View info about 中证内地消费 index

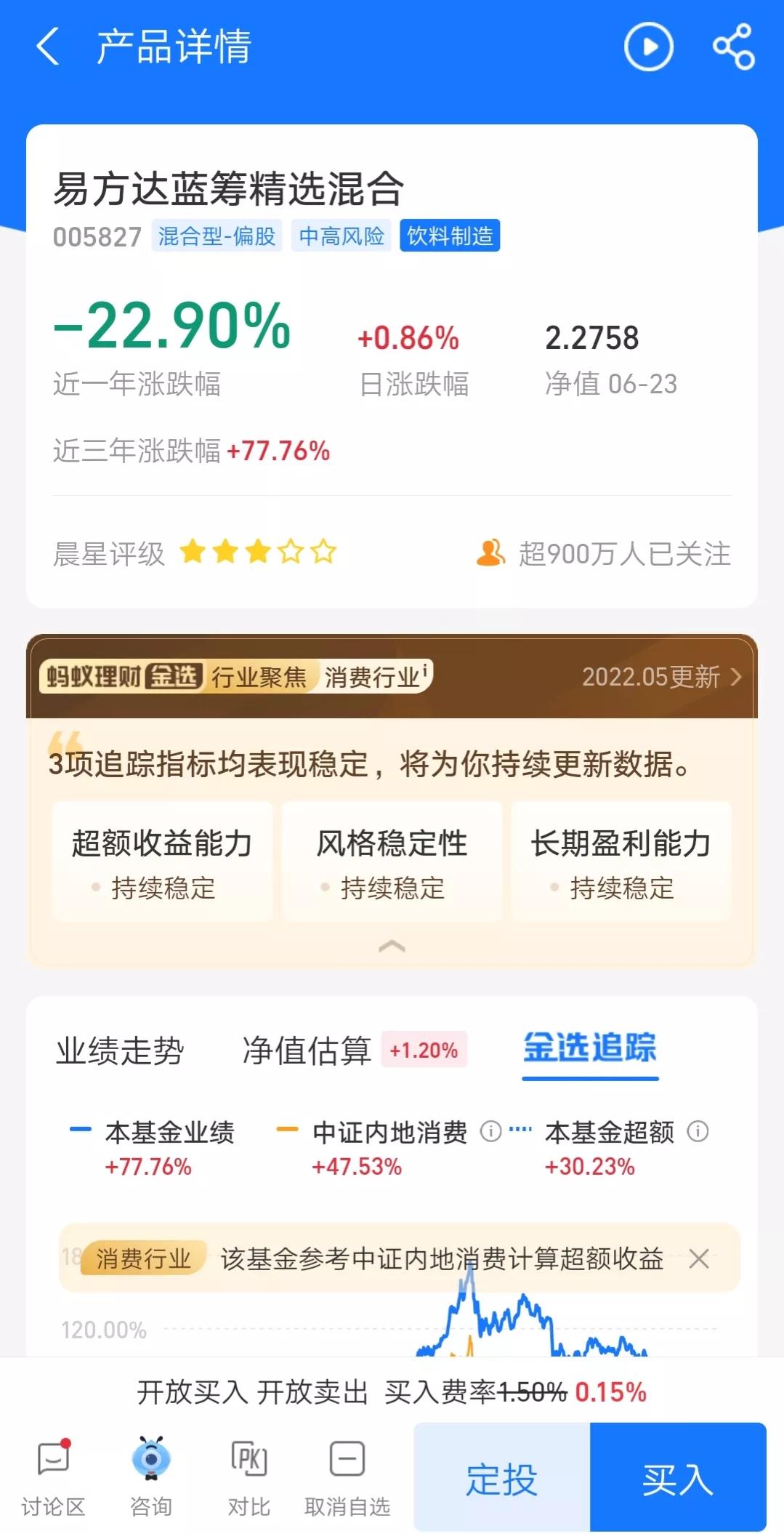pos(490,1132)
